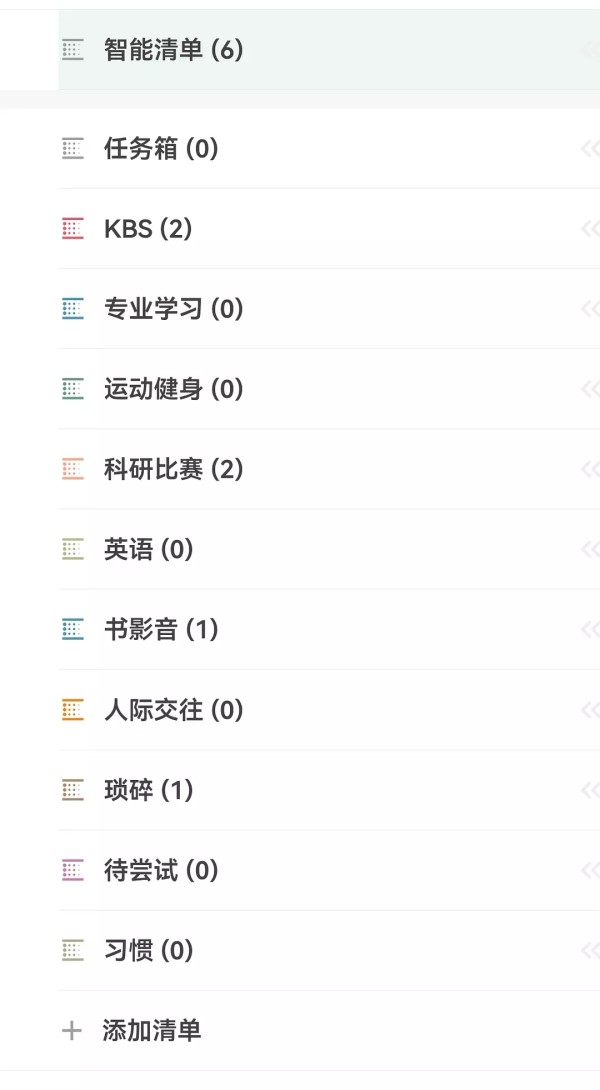The width and height of the screenshot is (600, 1090).
Task: Select the KBS (2) list
Action: (329, 229)
